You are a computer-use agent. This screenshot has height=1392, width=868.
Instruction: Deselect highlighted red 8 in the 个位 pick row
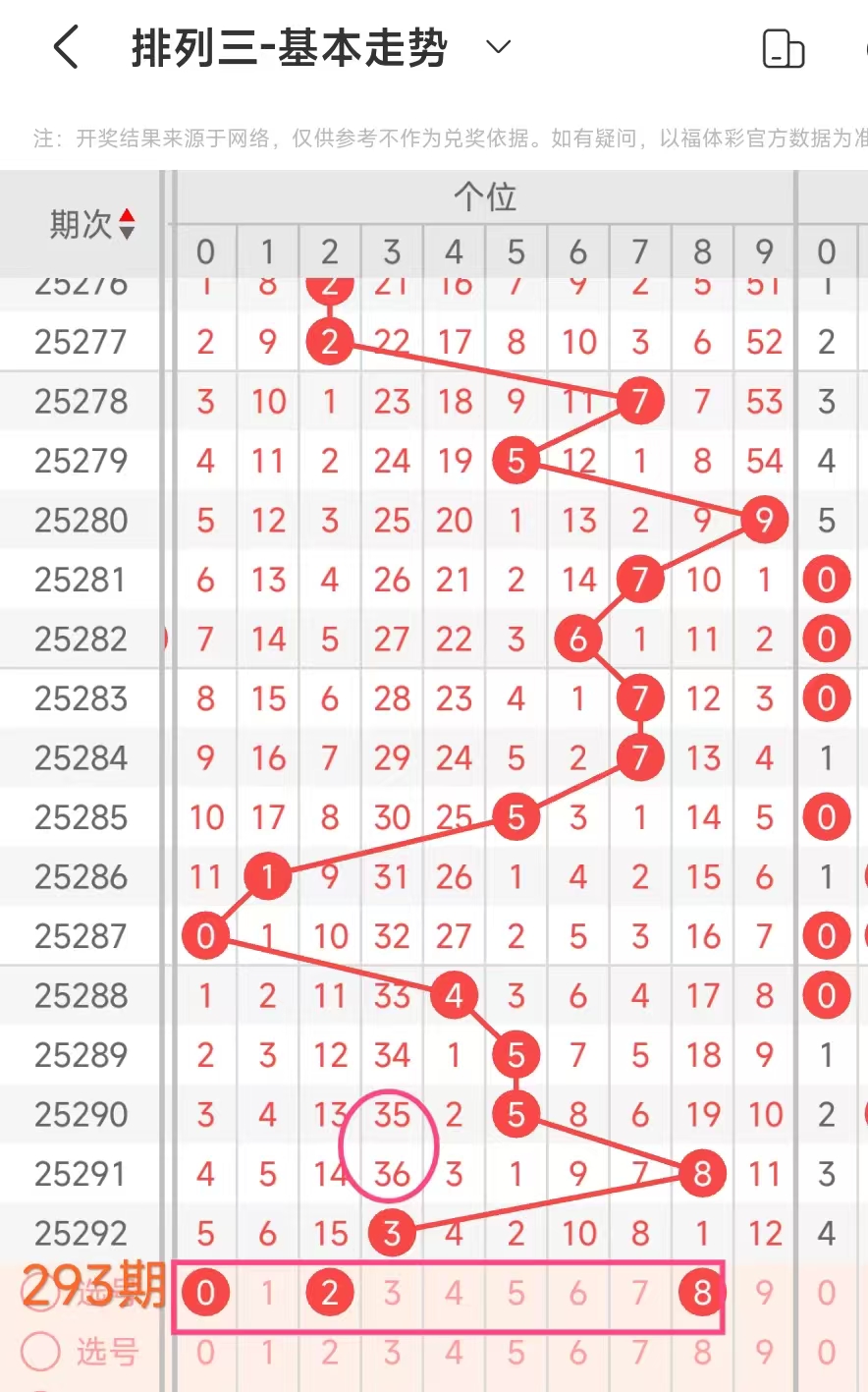coord(702,1293)
